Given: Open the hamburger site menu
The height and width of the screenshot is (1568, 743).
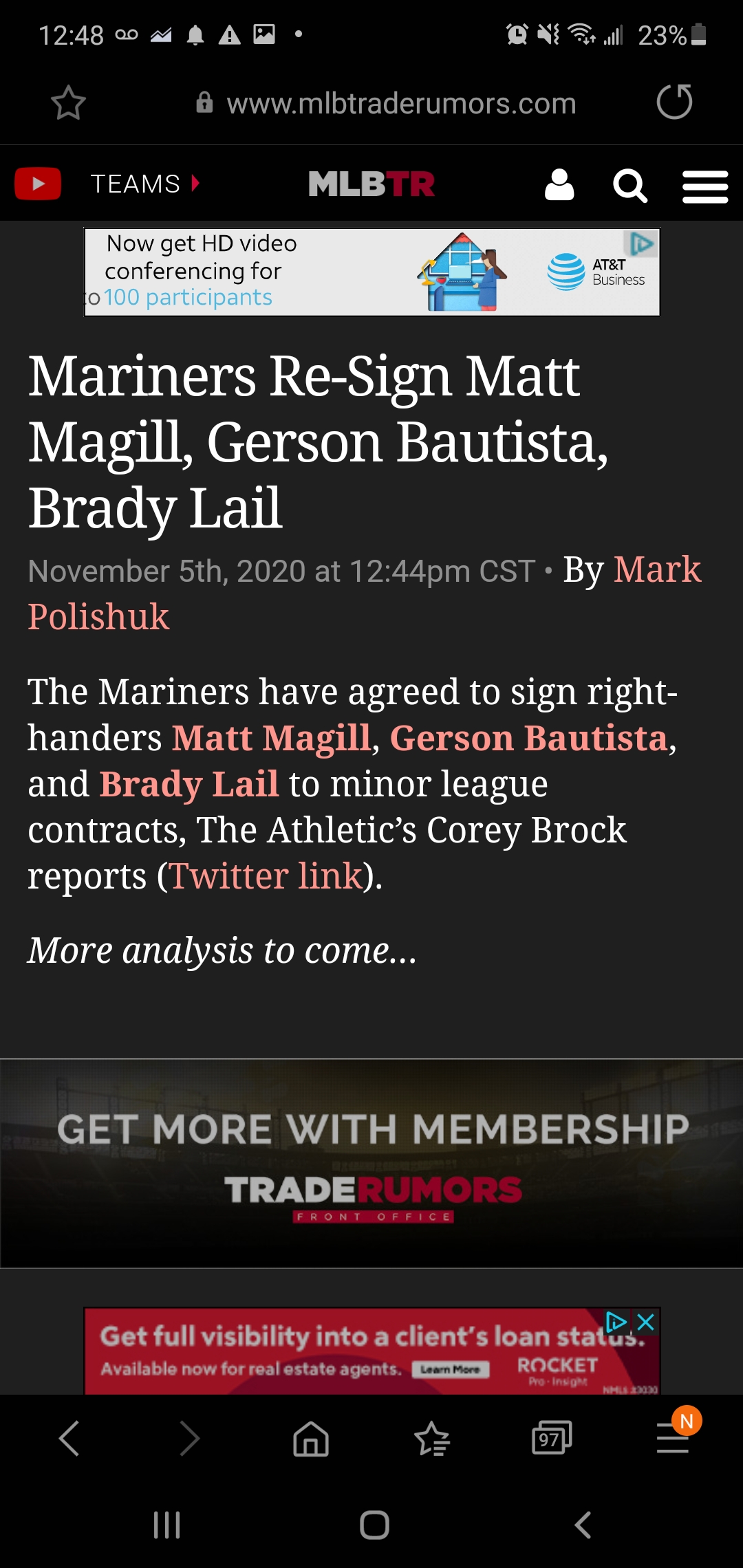Looking at the screenshot, I should [x=704, y=186].
